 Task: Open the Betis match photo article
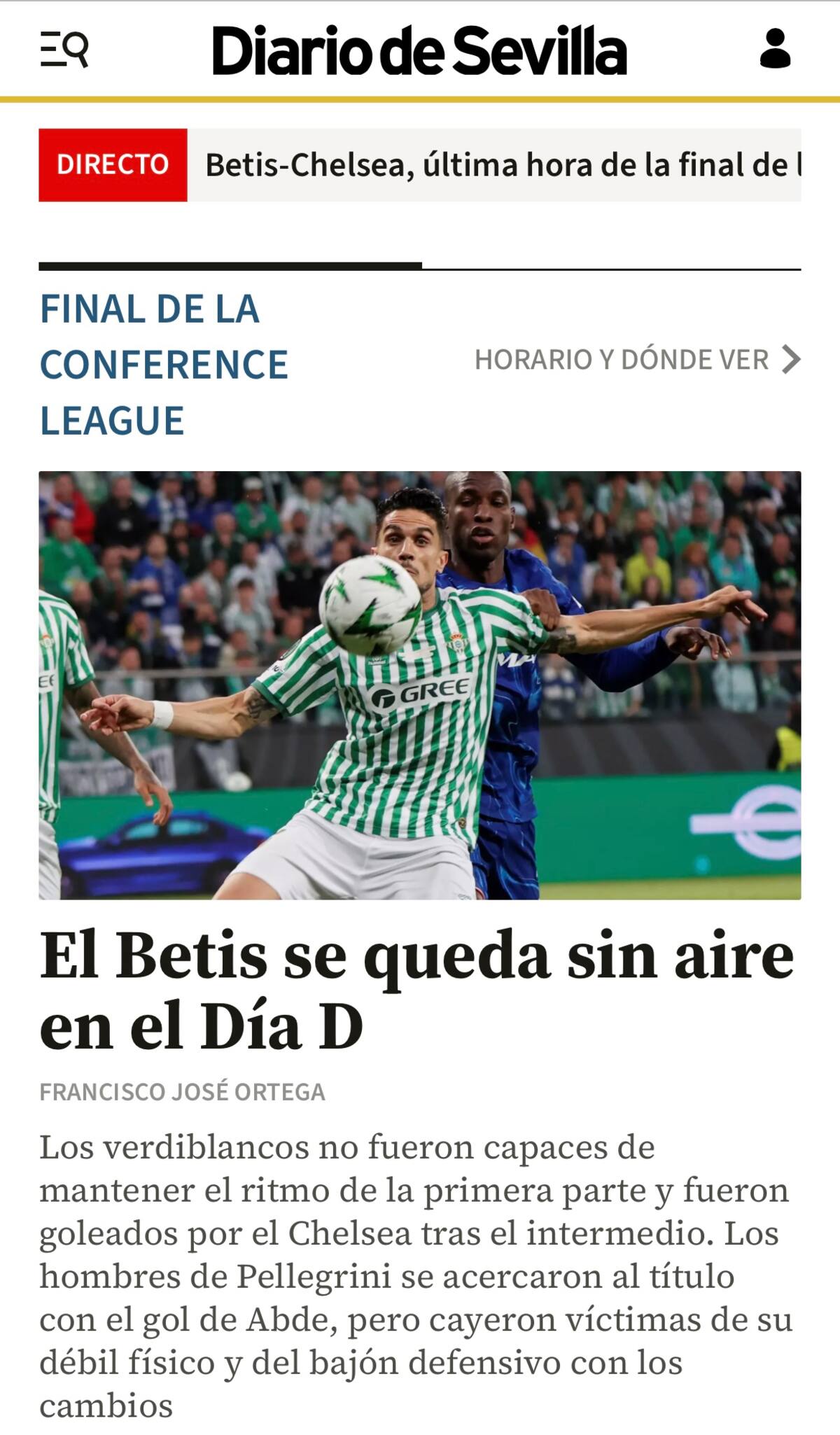click(x=419, y=685)
